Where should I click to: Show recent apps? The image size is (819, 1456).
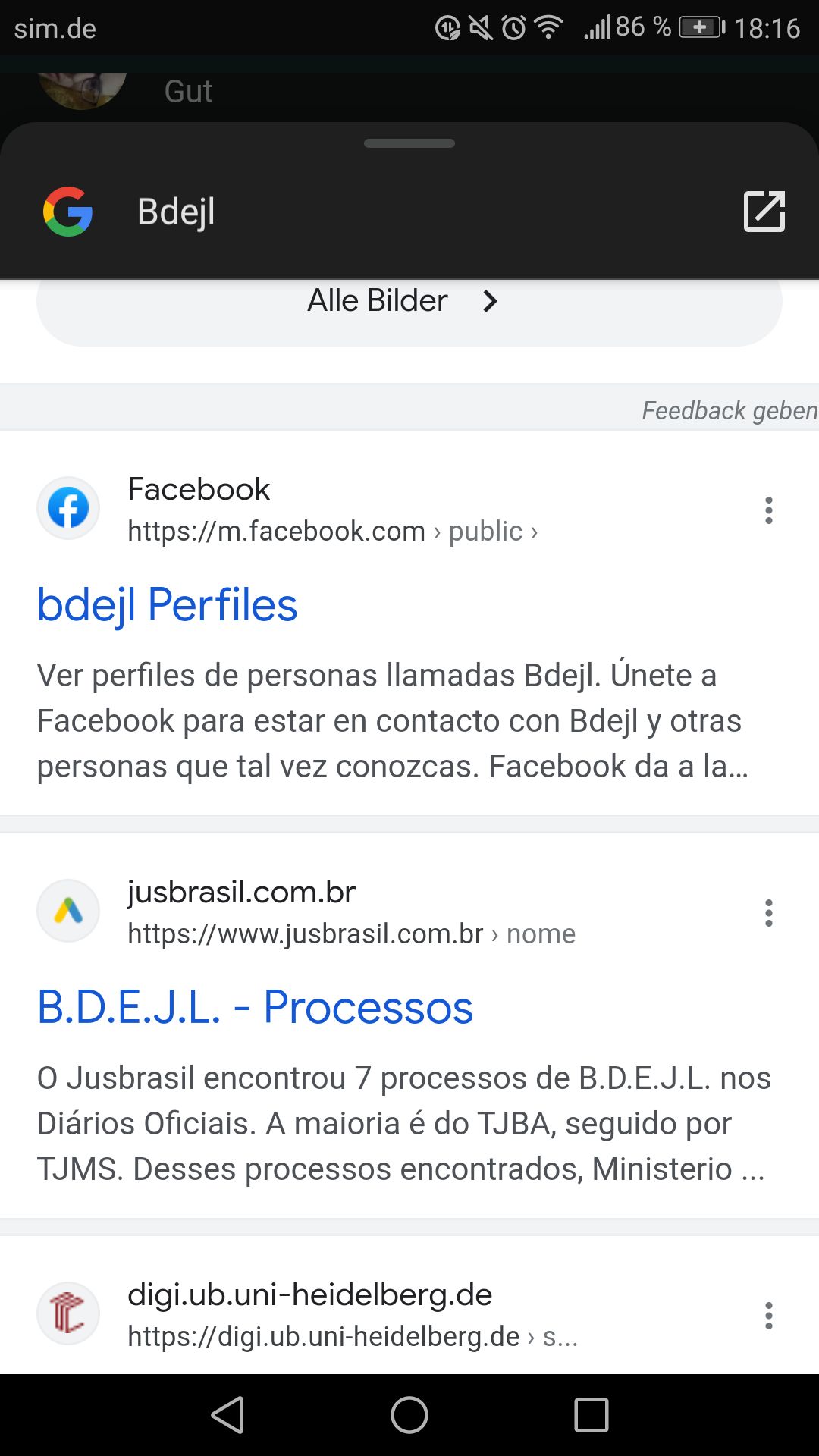click(x=591, y=1415)
